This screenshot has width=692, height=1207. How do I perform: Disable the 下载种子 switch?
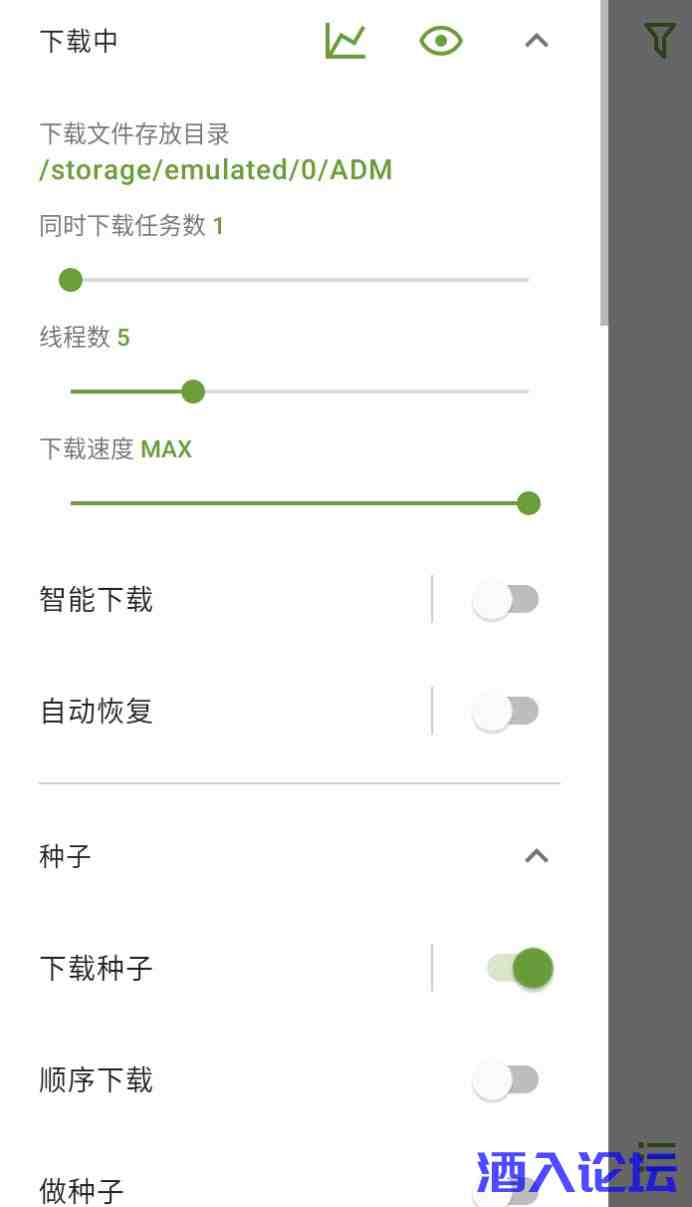click(519, 968)
